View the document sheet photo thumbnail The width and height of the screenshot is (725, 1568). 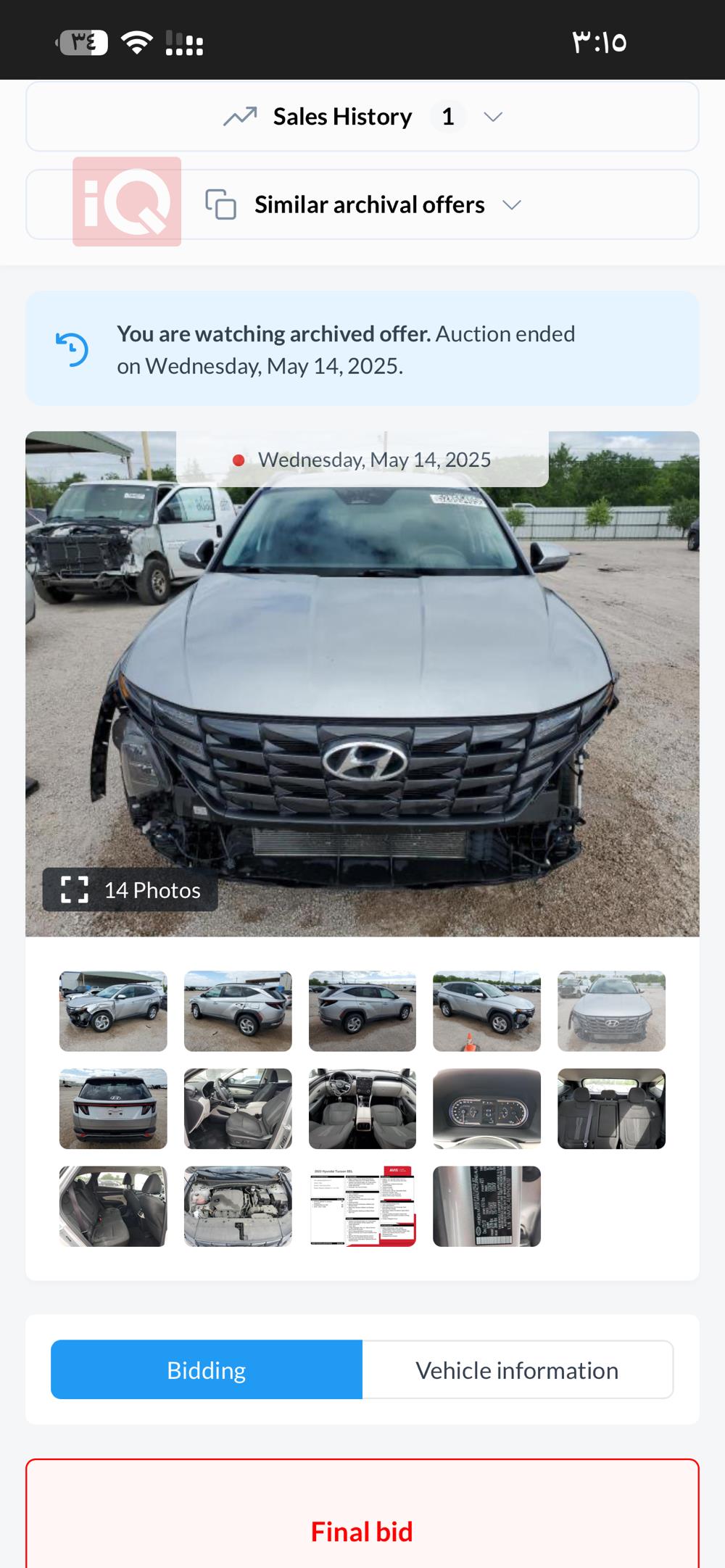tap(362, 1206)
